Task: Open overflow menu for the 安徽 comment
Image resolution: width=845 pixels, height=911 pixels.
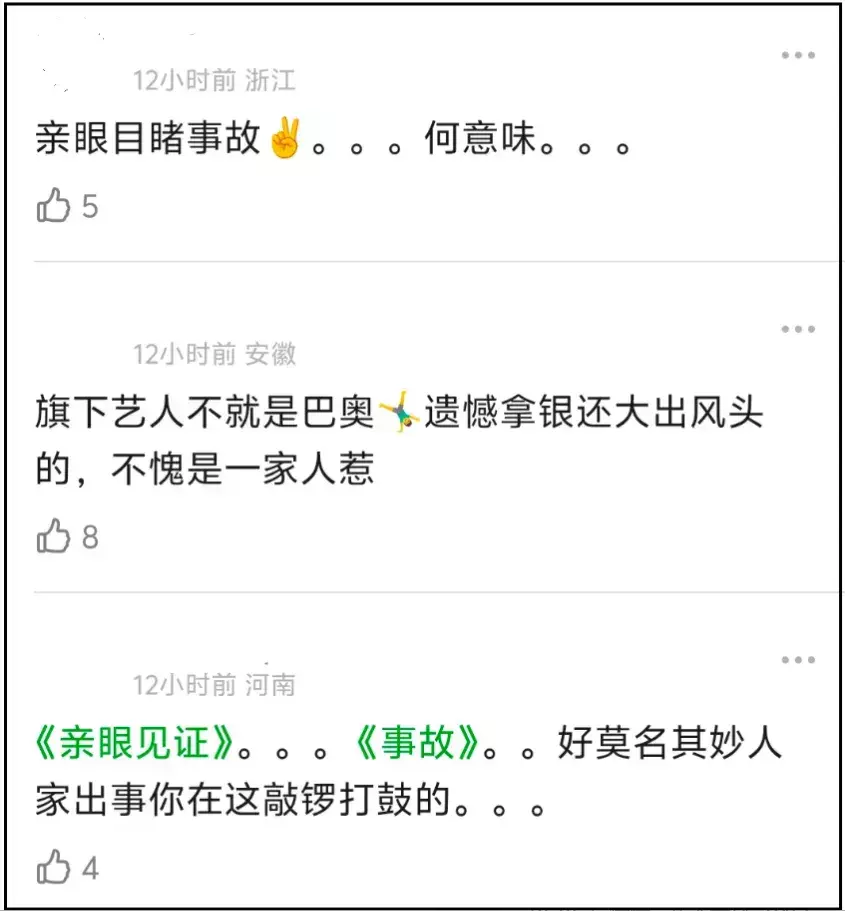Action: click(x=797, y=329)
